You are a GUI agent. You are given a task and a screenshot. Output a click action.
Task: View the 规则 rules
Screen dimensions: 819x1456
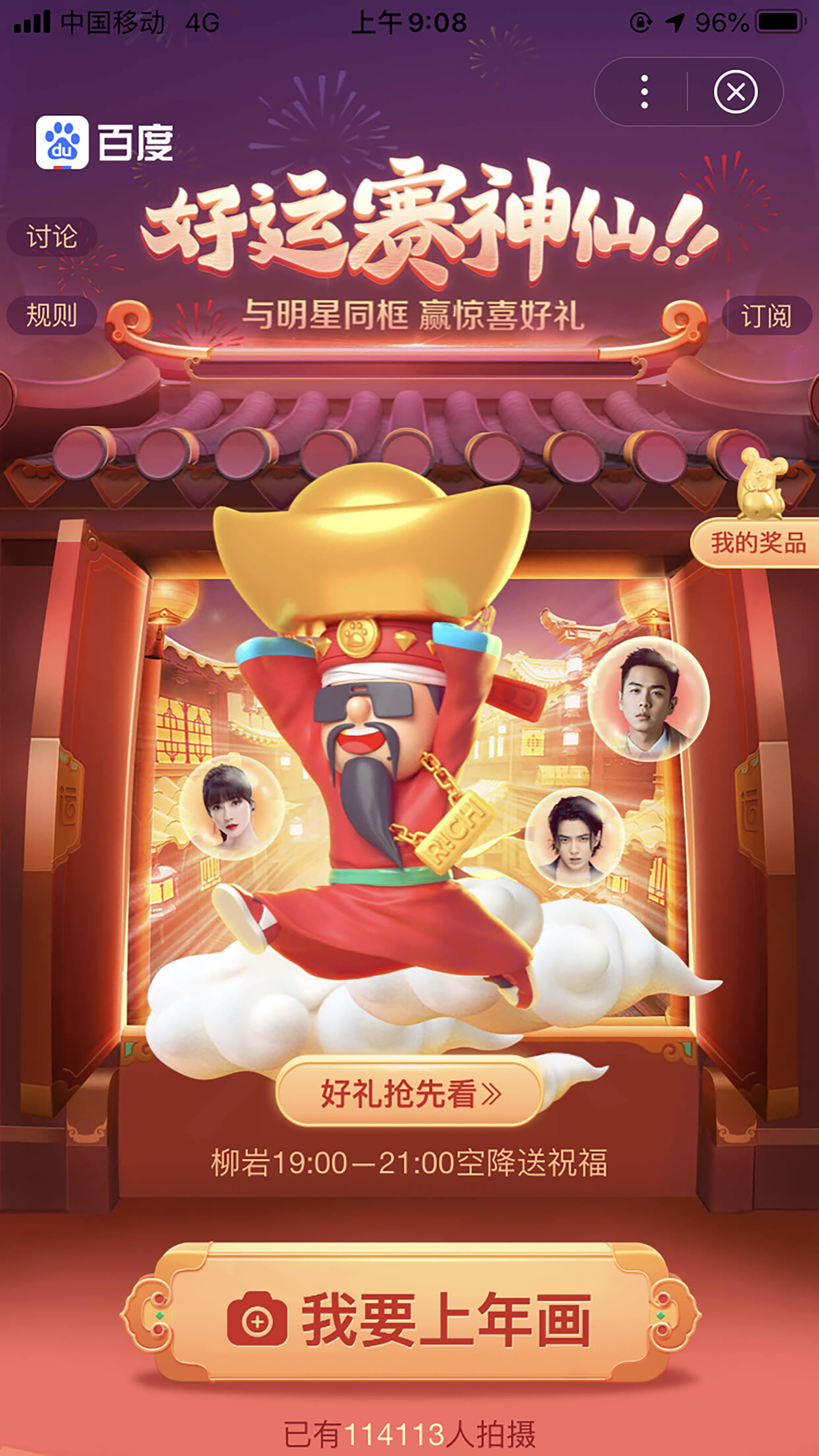[52, 315]
